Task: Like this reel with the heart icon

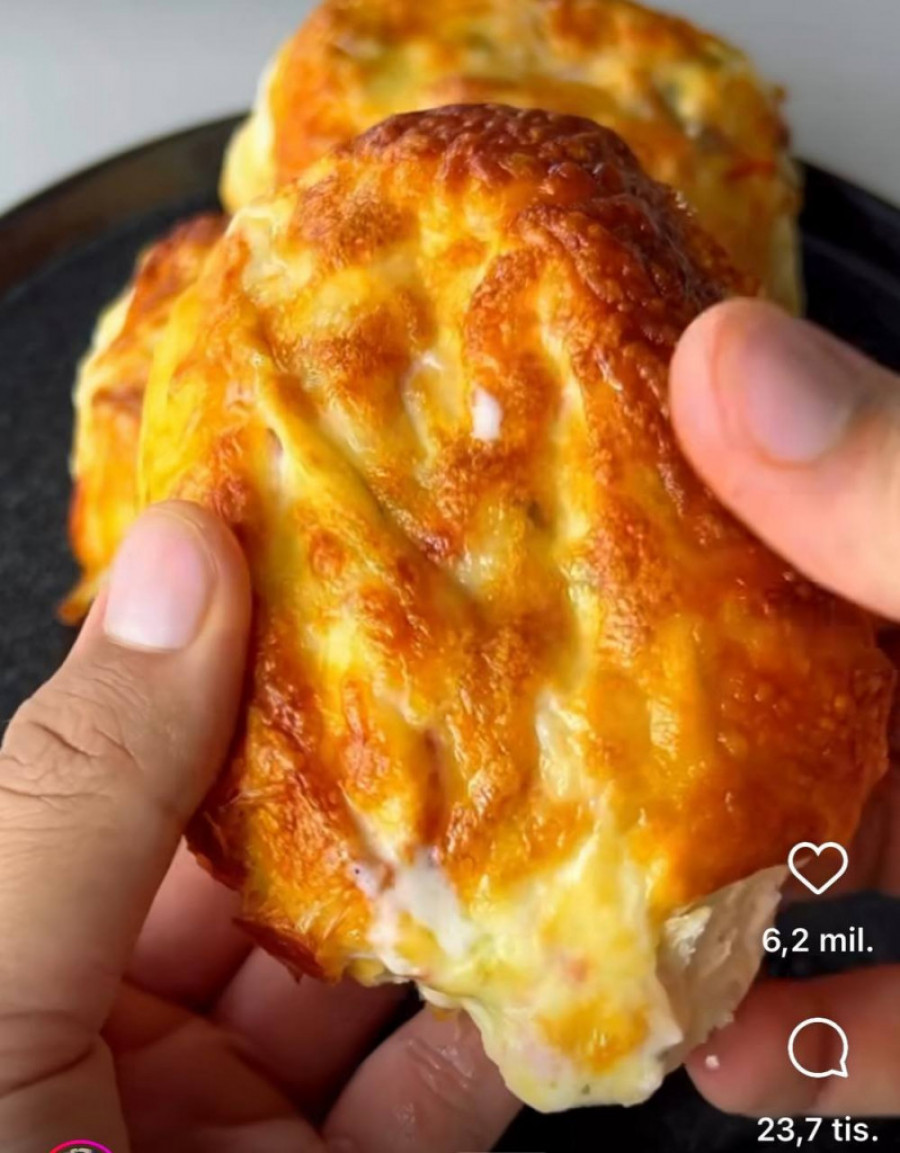Action: [817, 867]
